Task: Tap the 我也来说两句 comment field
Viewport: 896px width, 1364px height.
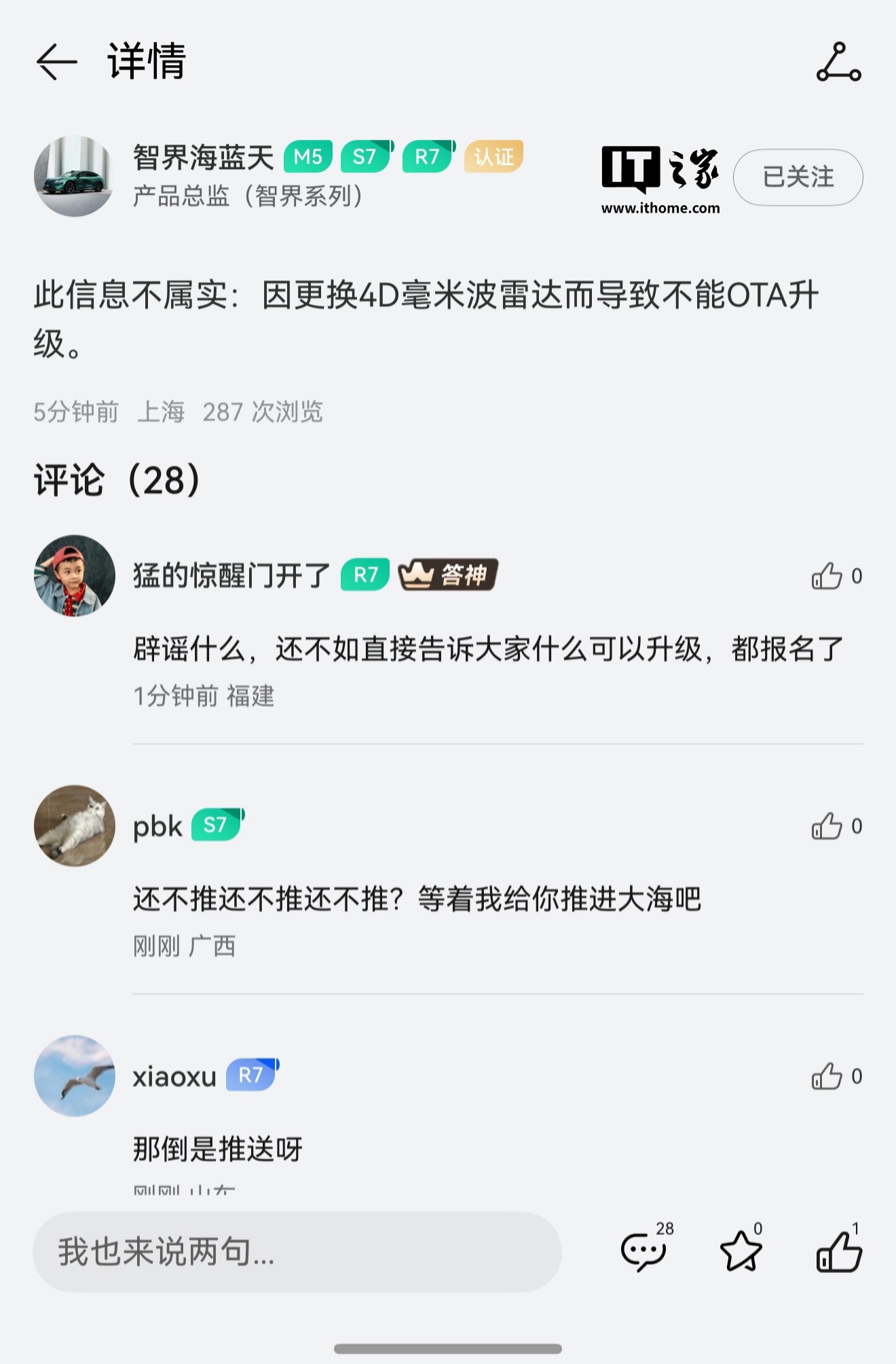Action: pos(297,1251)
